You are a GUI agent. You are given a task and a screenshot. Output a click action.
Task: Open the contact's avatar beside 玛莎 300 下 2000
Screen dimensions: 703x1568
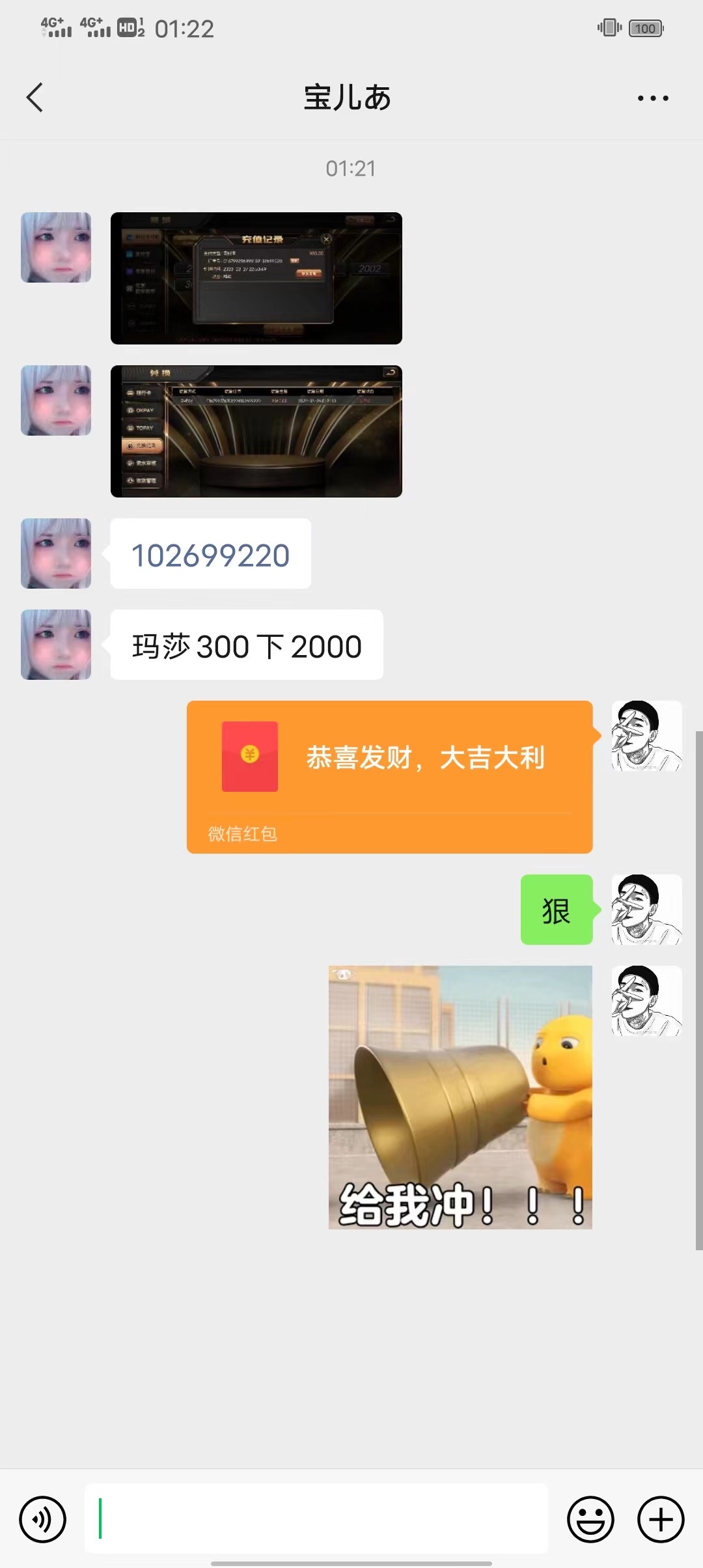(x=56, y=645)
